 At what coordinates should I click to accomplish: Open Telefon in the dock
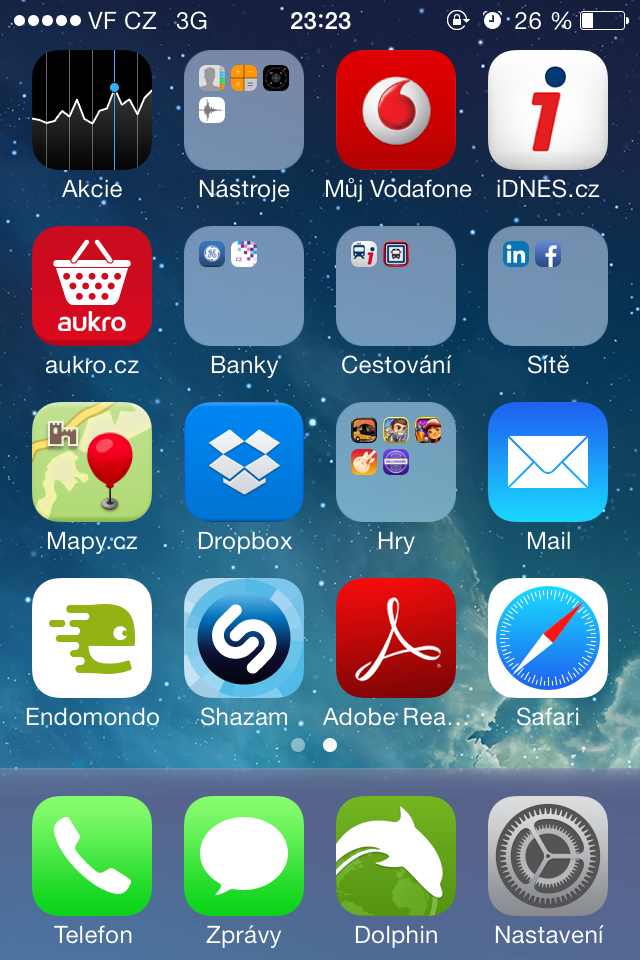pos(92,856)
